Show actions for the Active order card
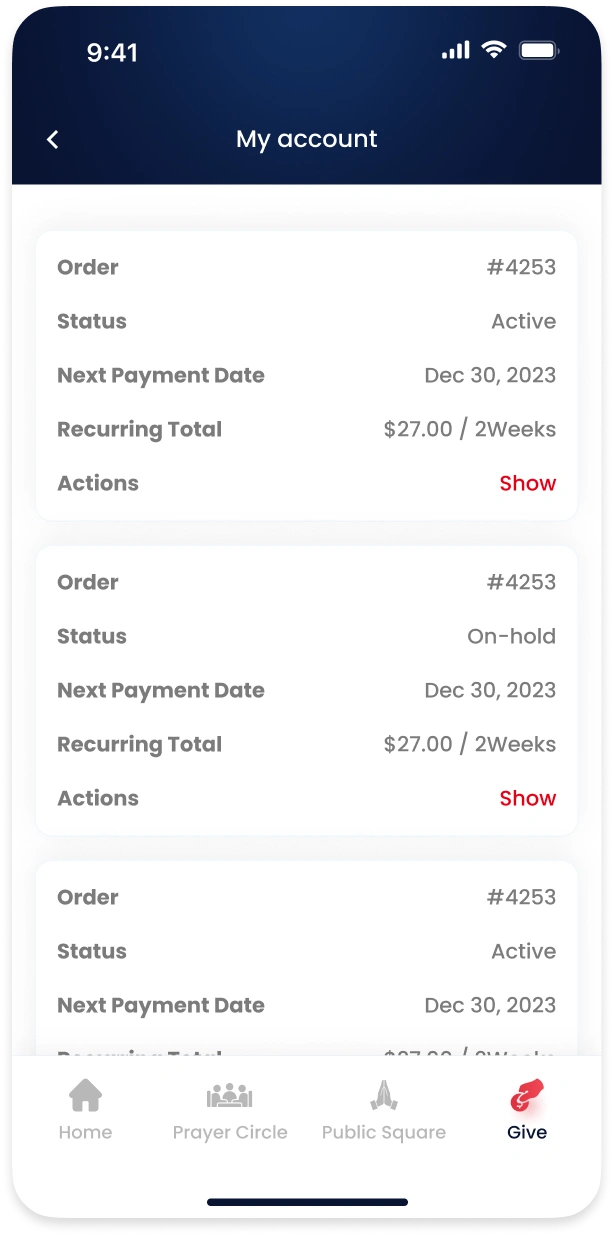 point(527,483)
